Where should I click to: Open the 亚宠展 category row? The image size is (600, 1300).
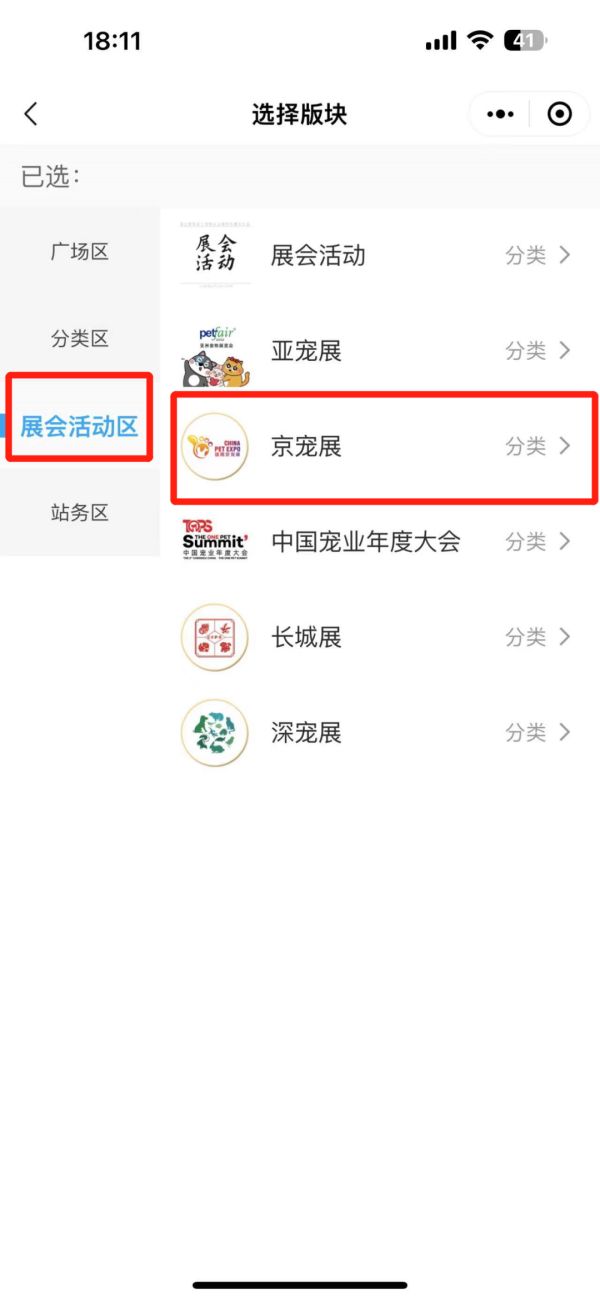tap(380, 350)
